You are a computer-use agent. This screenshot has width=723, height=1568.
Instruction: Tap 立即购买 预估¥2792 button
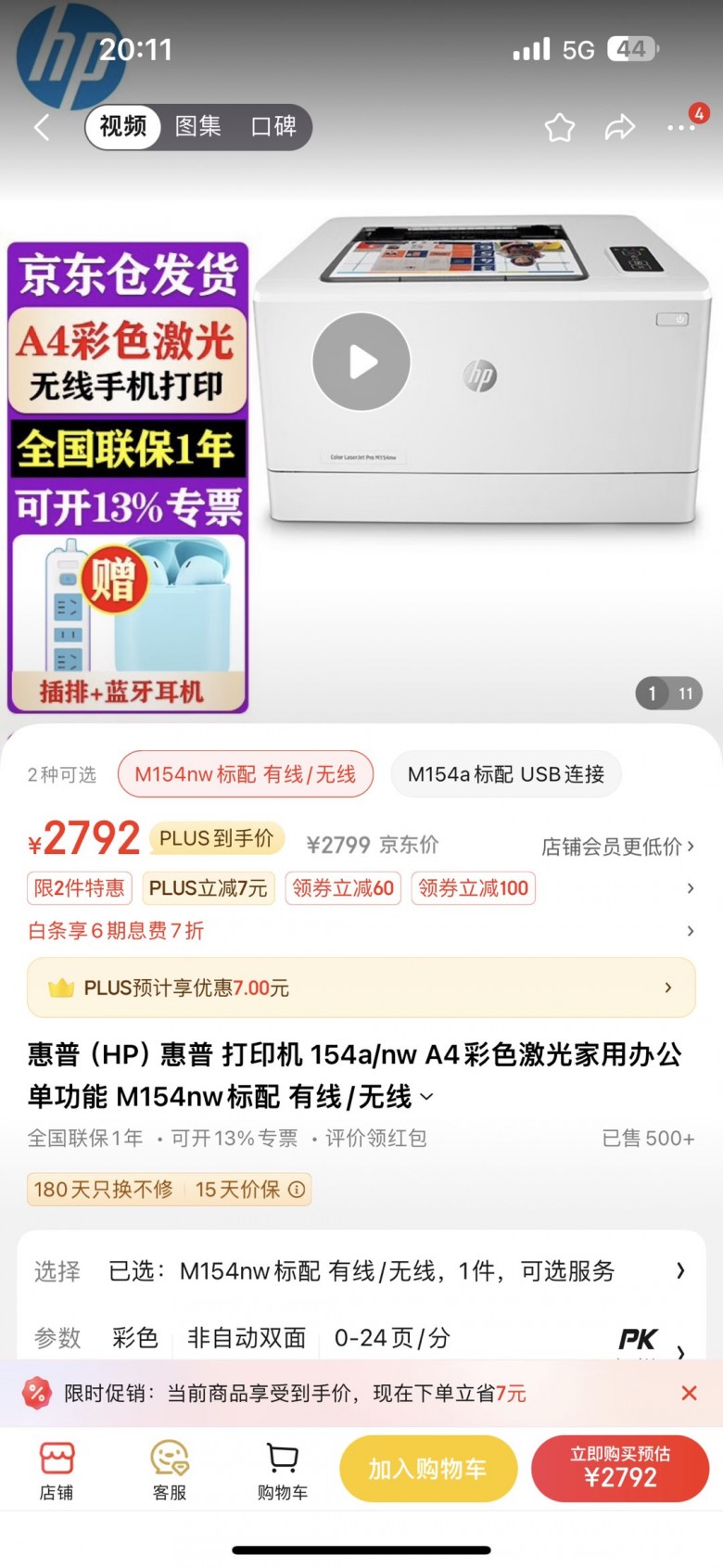pos(619,1469)
